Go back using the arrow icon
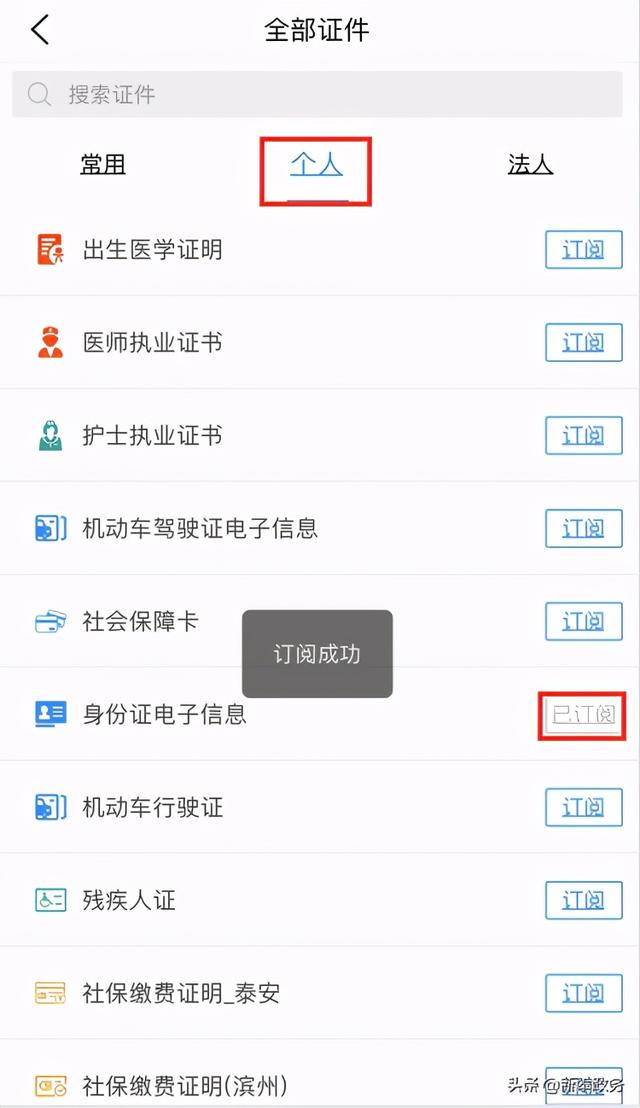Screen dimensions: 640x1108 tap(40, 30)
